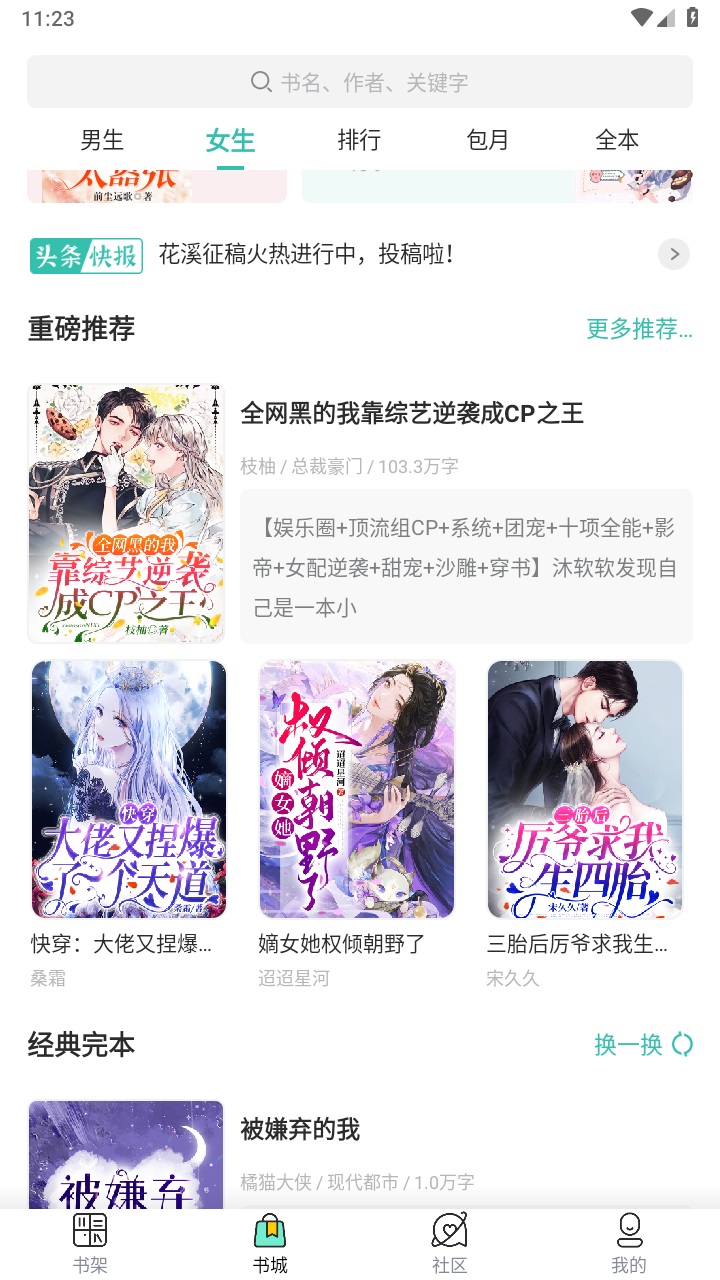Open the novel 被嫌弃的我
Screen dimensions: 720x1280
(x=300, y=1130)
